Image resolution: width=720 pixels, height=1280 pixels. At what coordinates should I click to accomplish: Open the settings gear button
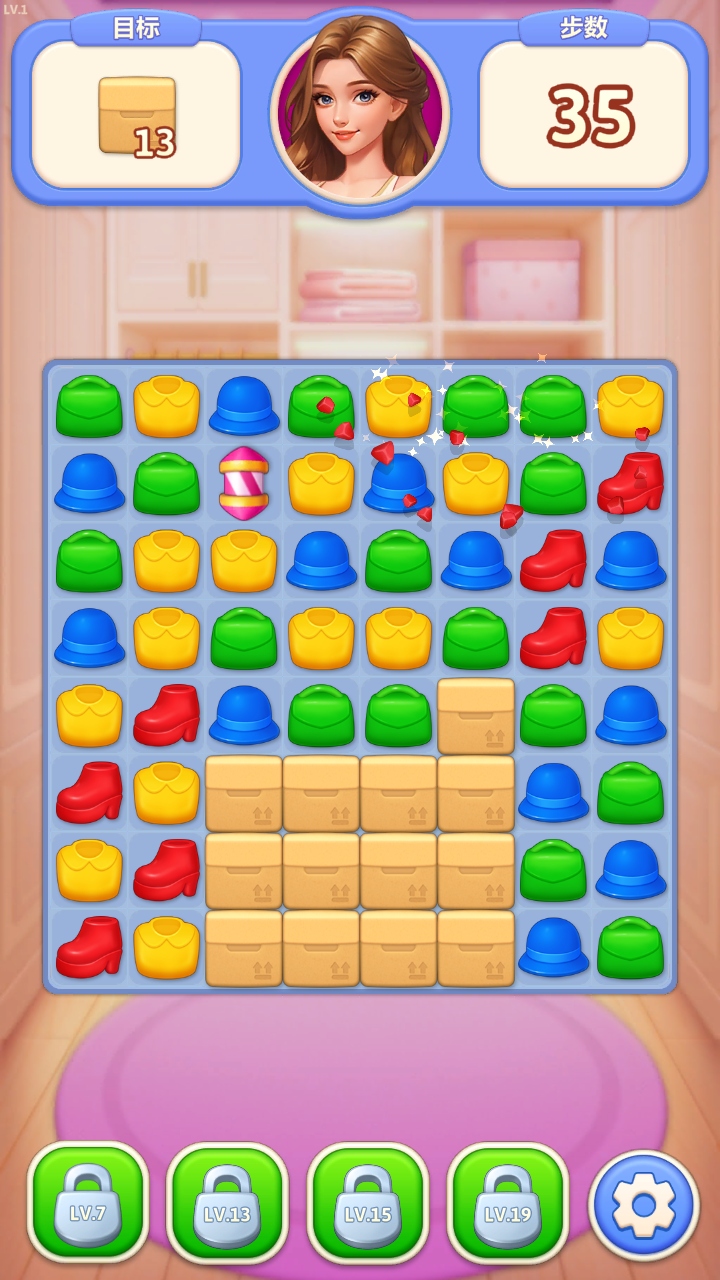(644, 1205)
